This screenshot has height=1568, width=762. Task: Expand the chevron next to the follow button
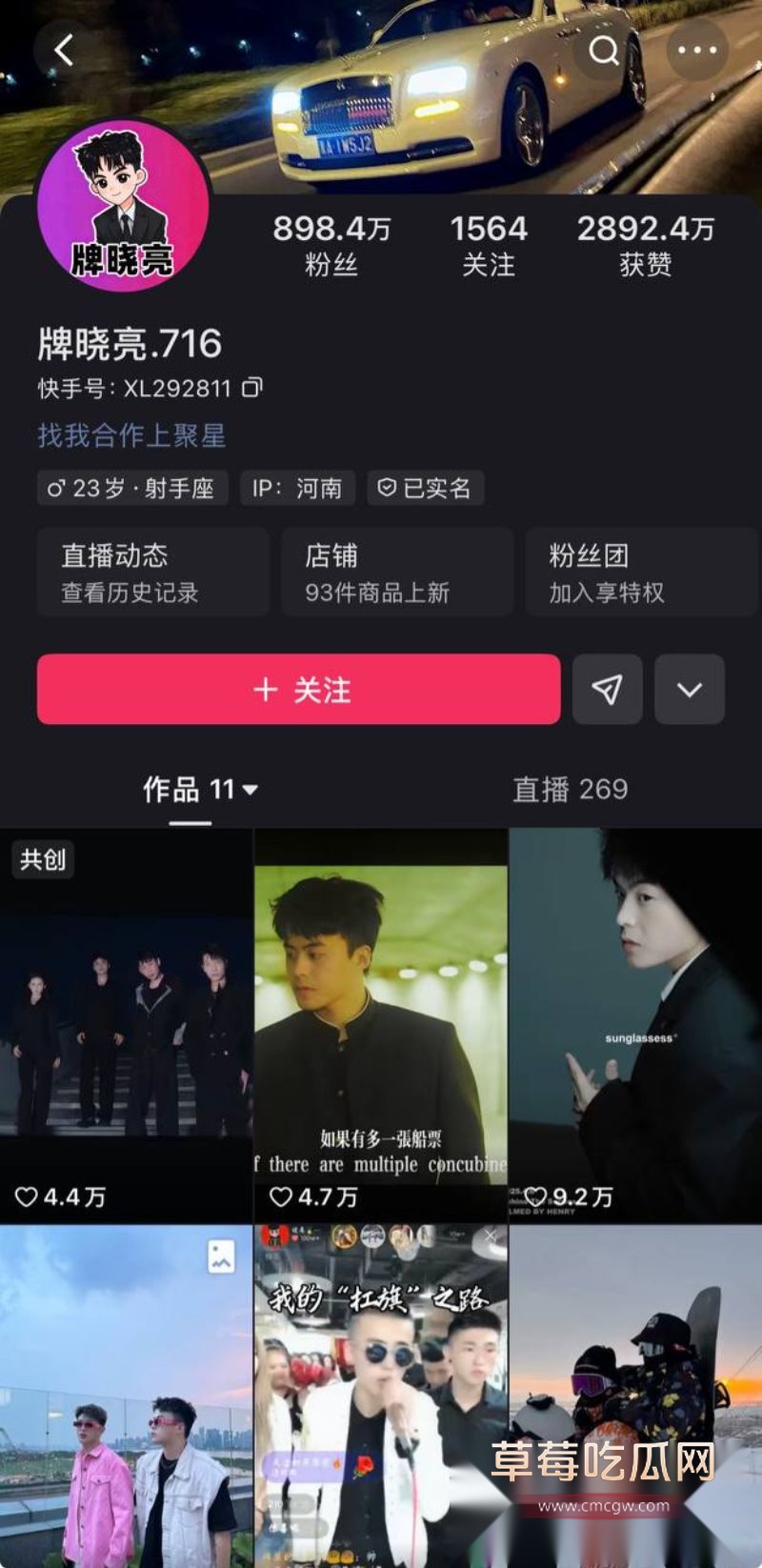pyautogui.click(x=690, y=691)
